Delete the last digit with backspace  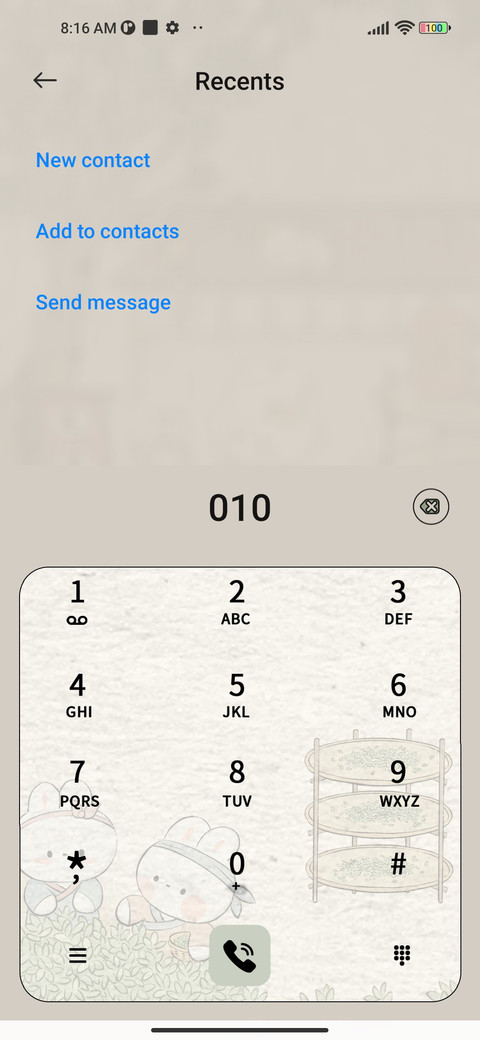tap(431, 507)
